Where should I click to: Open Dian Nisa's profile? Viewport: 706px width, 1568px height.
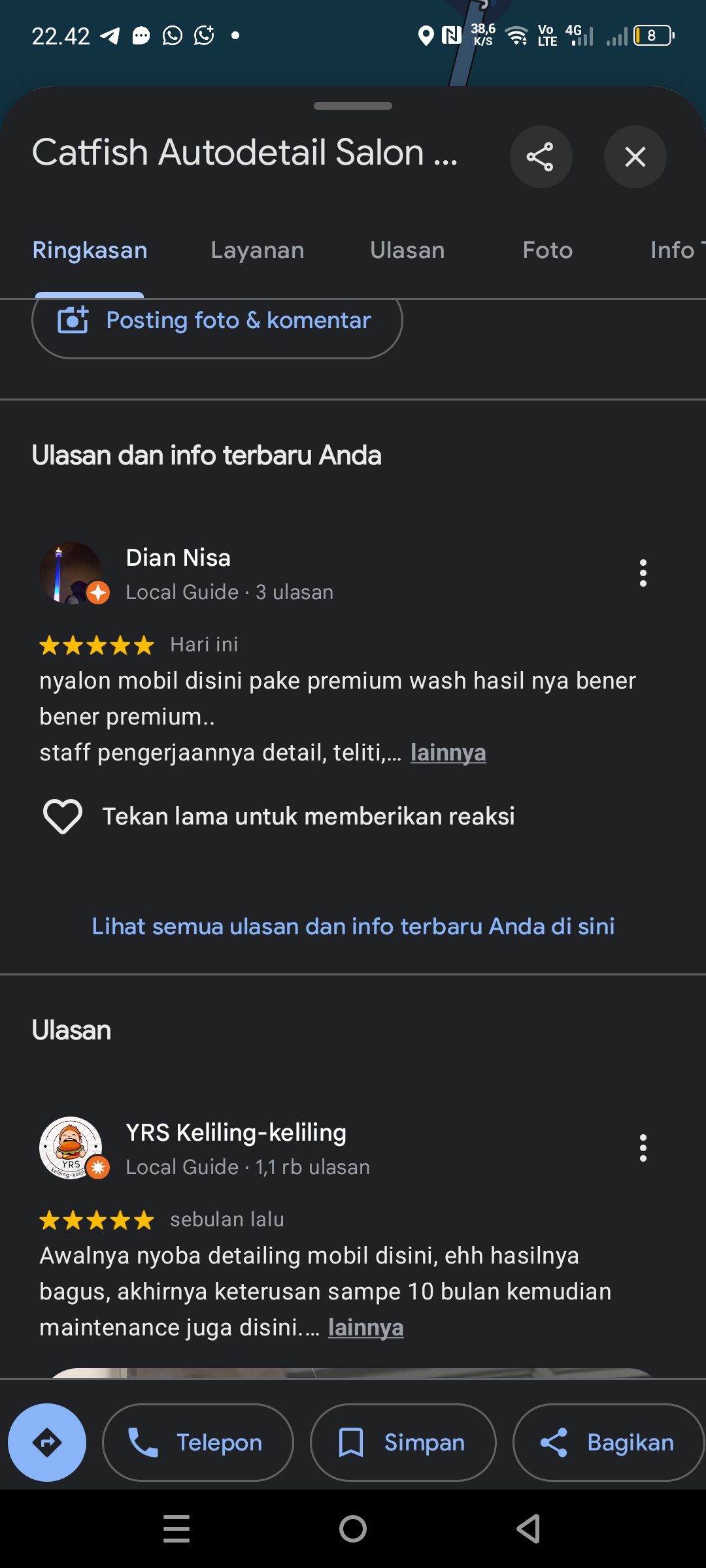tap(178, 557)
